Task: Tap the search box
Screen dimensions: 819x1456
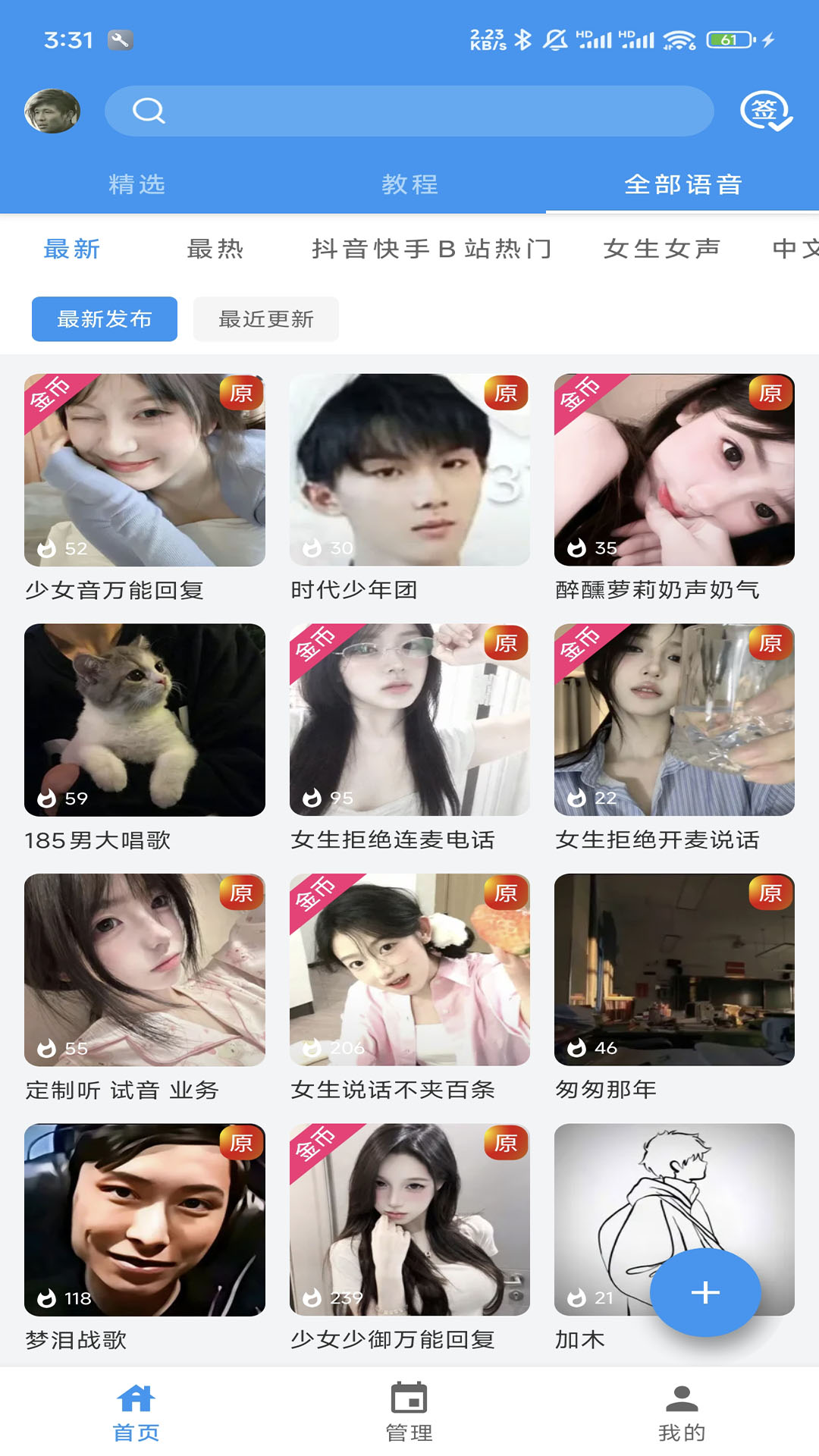Action: 409,111
